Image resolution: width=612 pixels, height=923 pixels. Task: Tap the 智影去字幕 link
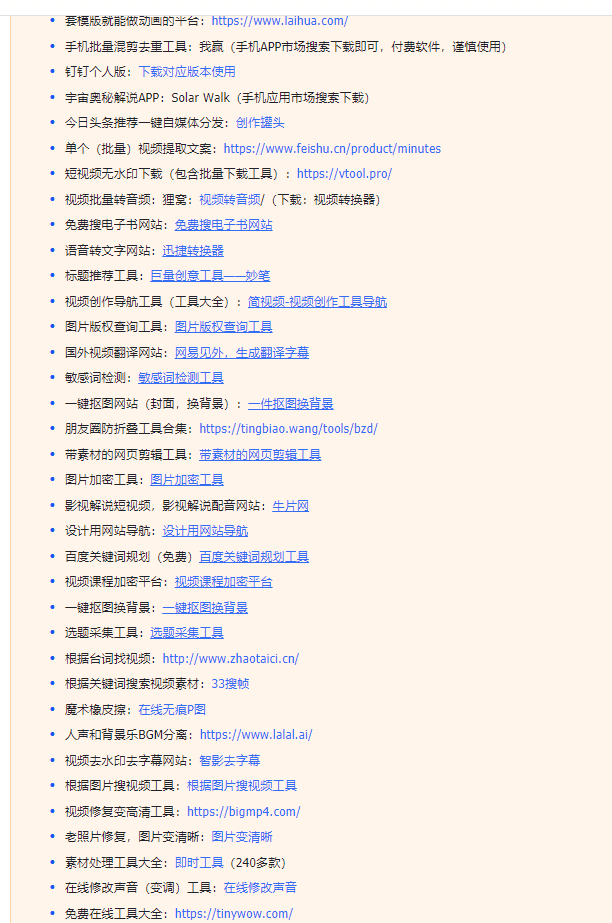coord(229,760)
